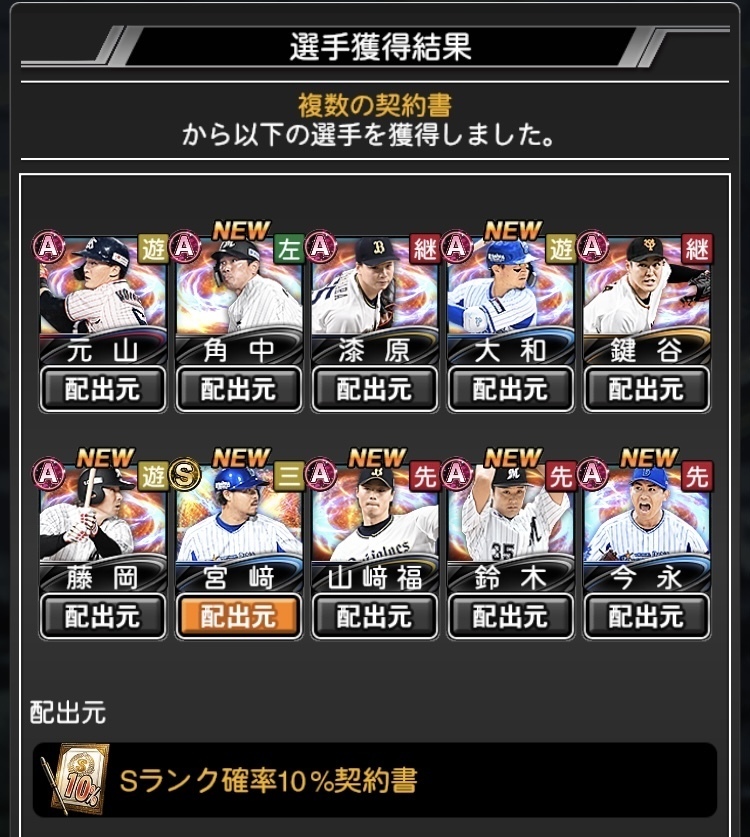Tap 配出元 button under 藤岡
Viewport: 750px width, 837px height.
[103, 616]
